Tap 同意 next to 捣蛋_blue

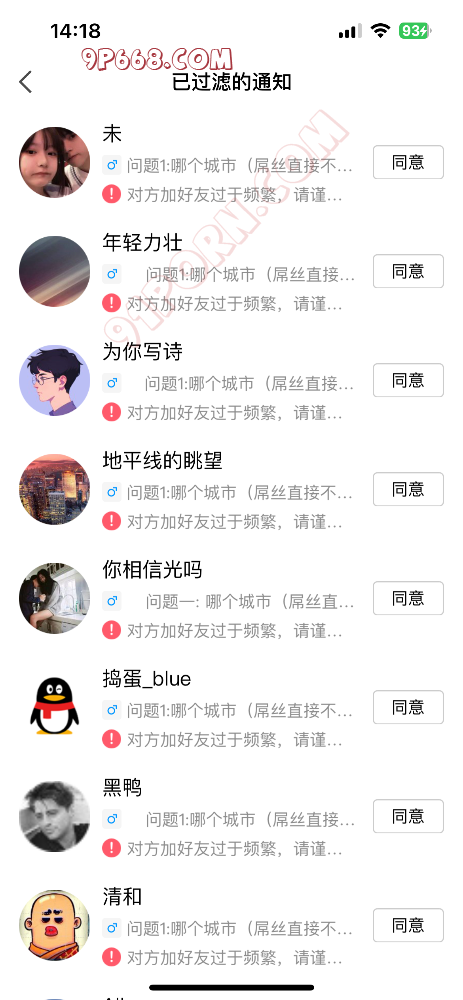[x=408, y=707]
